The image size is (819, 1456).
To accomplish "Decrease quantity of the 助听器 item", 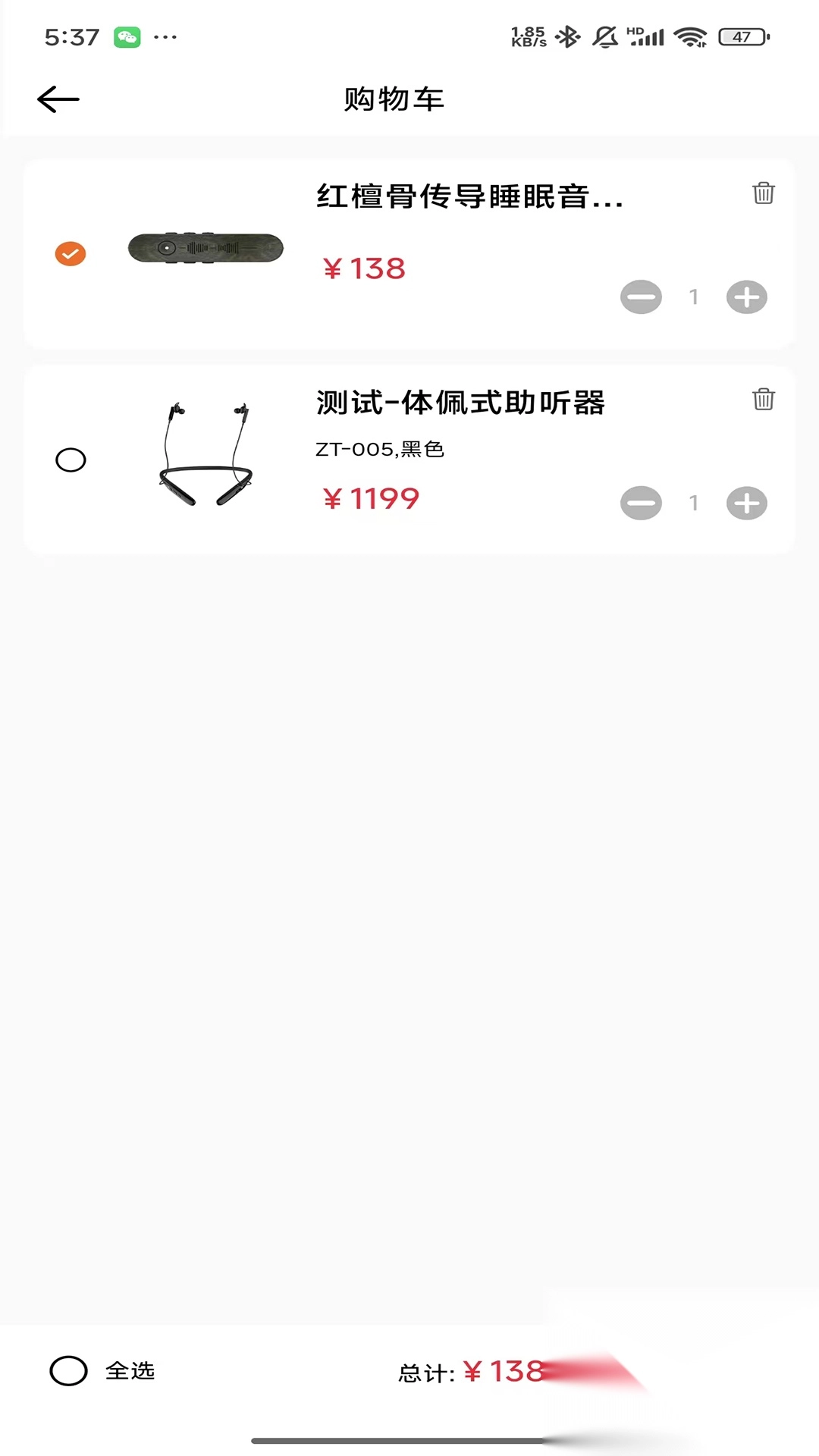I will (641, 504).
